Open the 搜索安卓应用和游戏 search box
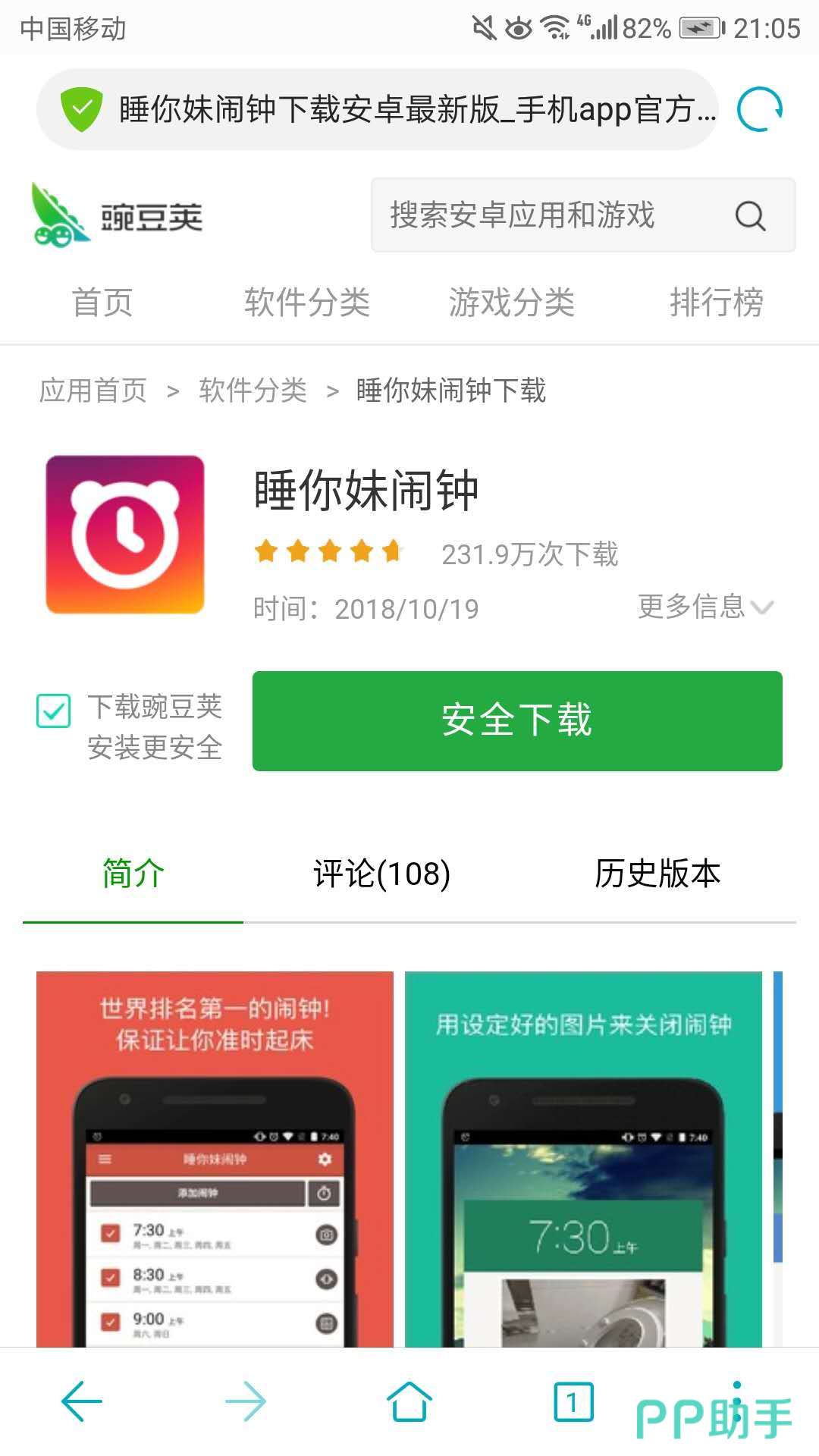Image resolution: width=819 pixels, height=1456 pixels. pyautogui.click(x=546, y=215)
